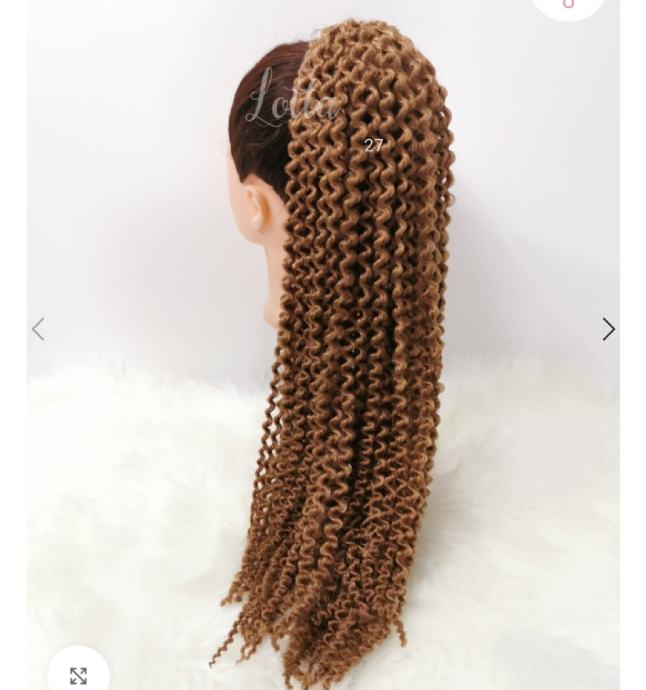Expand the product photo to fullscreen

coord(78,675)
